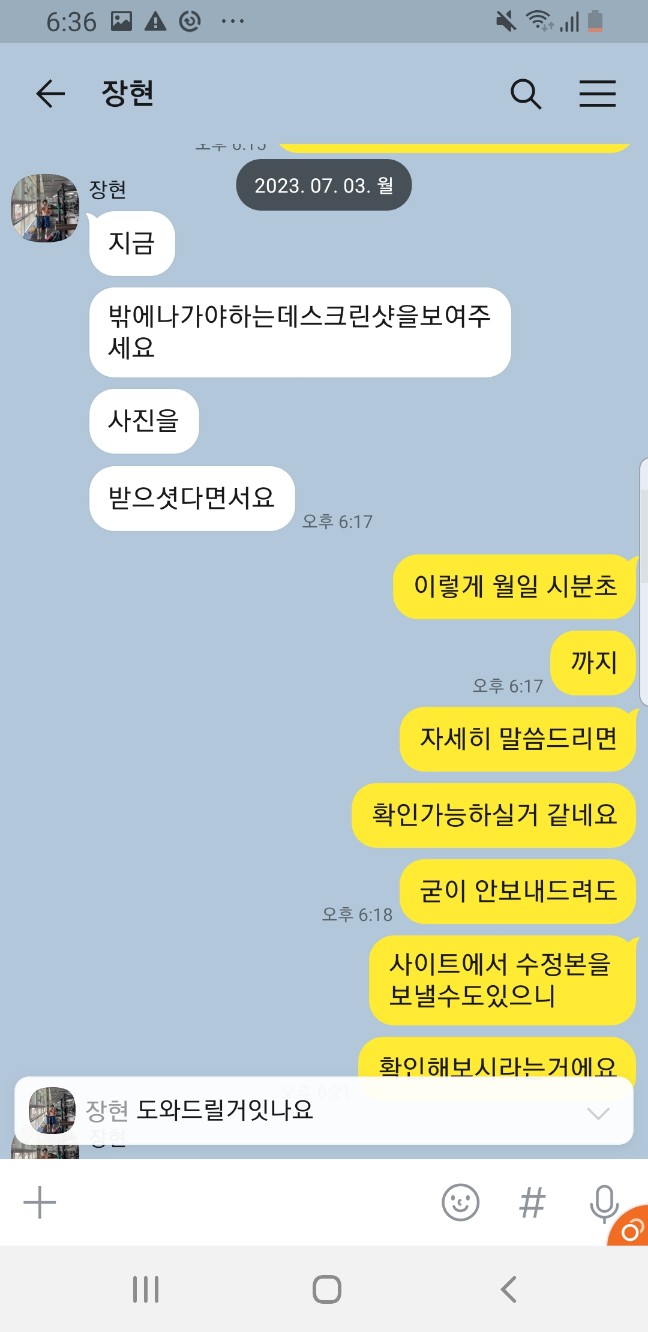Image resolution: width=648 pixels, height=1332 pixels.
Task: Tap the plus attachment button
Action: (40, 1202)
